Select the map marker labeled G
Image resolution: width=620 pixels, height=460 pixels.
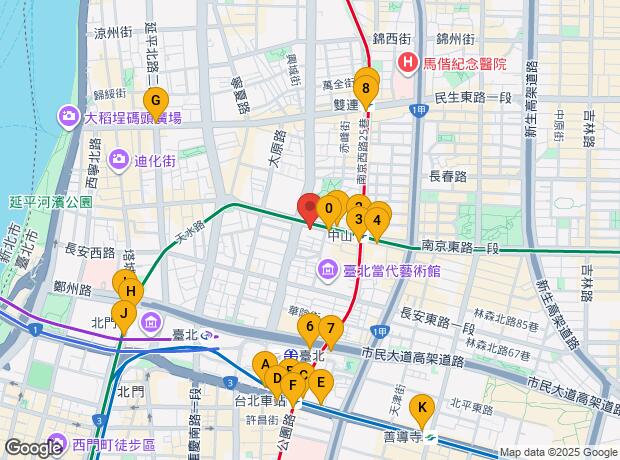click(x=155, y=100)
